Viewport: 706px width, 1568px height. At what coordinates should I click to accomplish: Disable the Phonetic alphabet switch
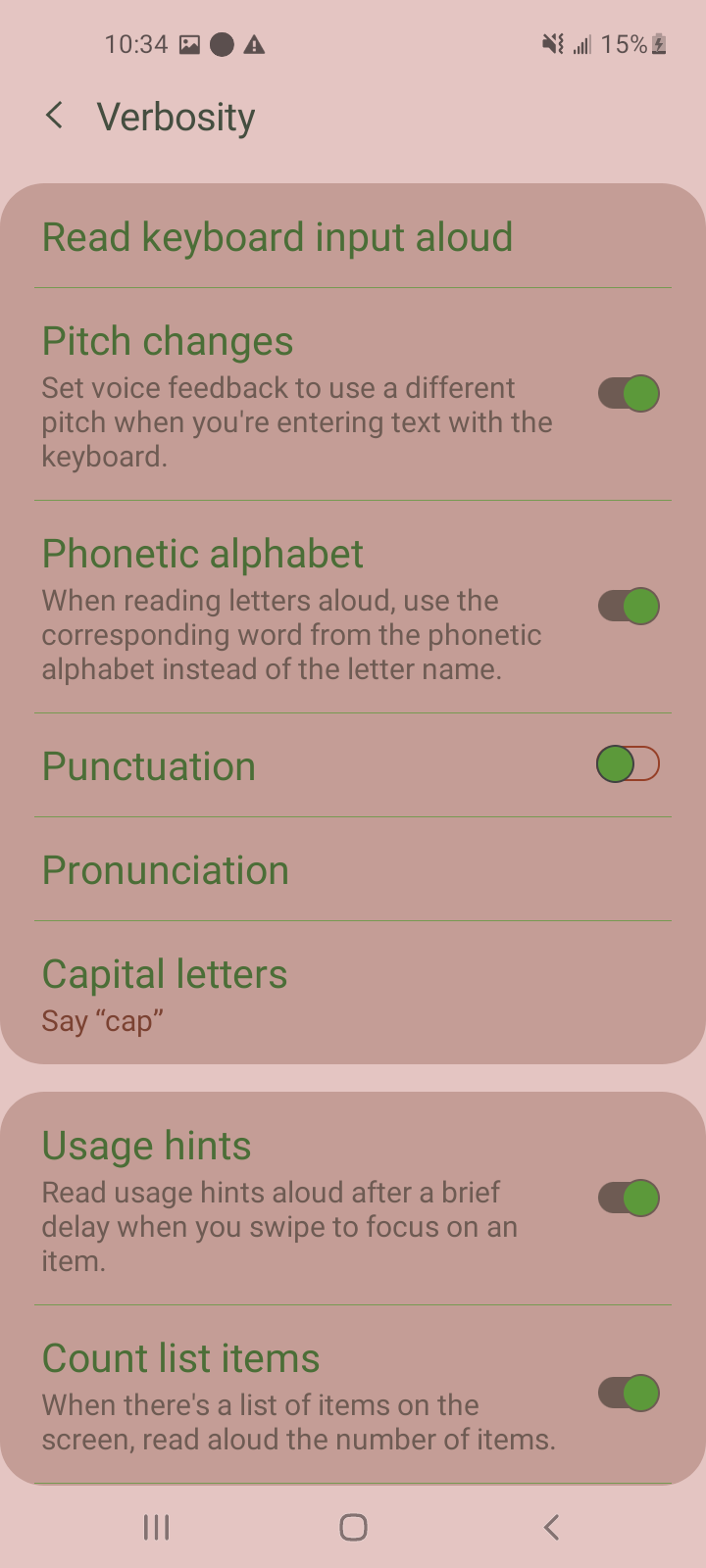tap(629, 607)
